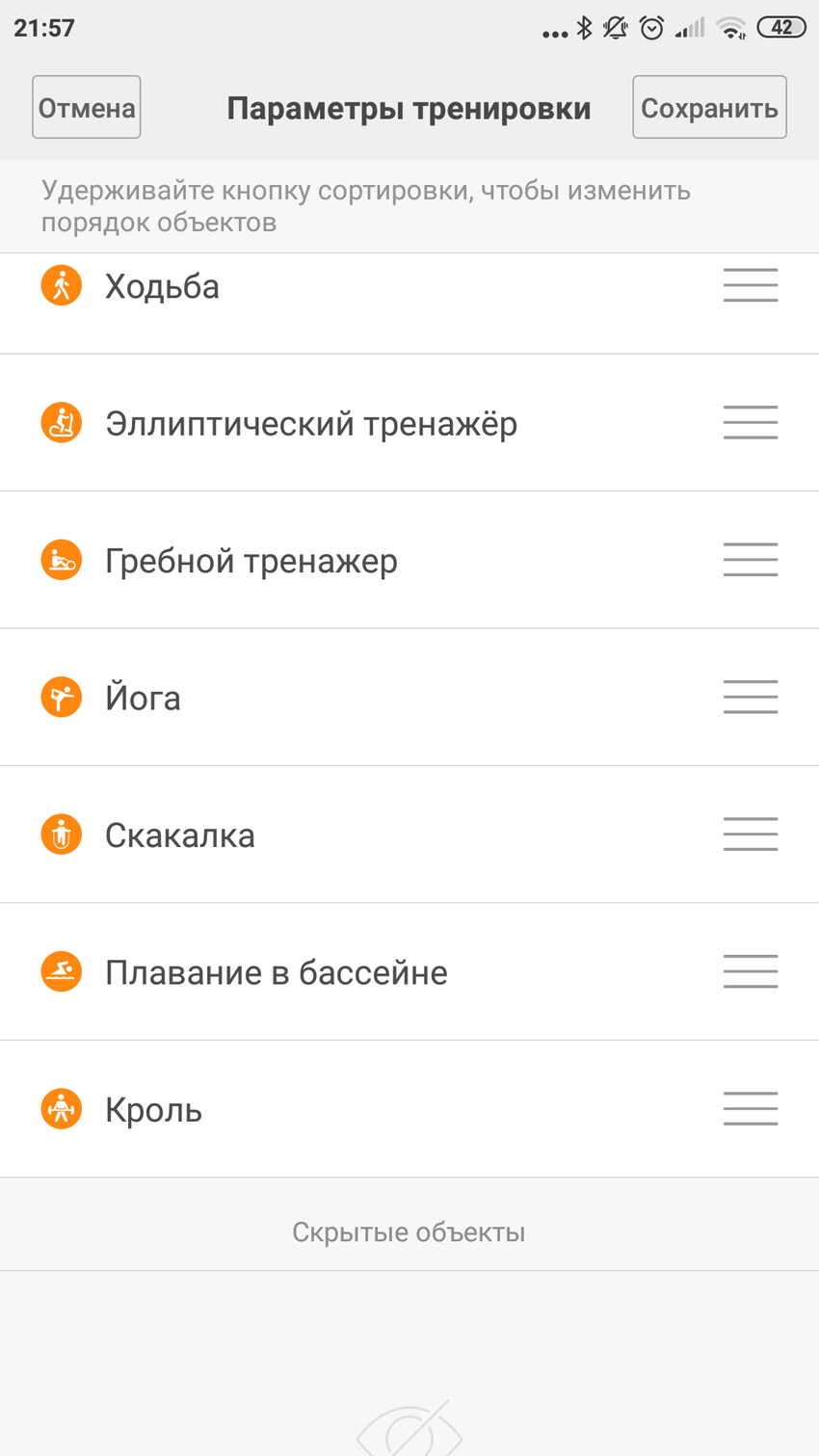
Task: Save settings with Сохранить
Action: (709, 107)
